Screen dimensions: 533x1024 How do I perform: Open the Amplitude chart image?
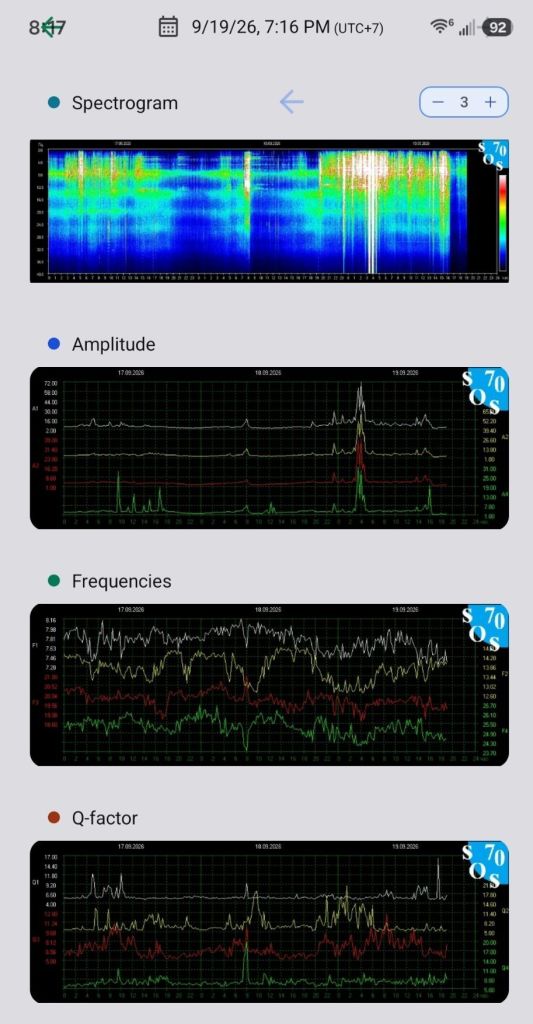pos(269,448)
